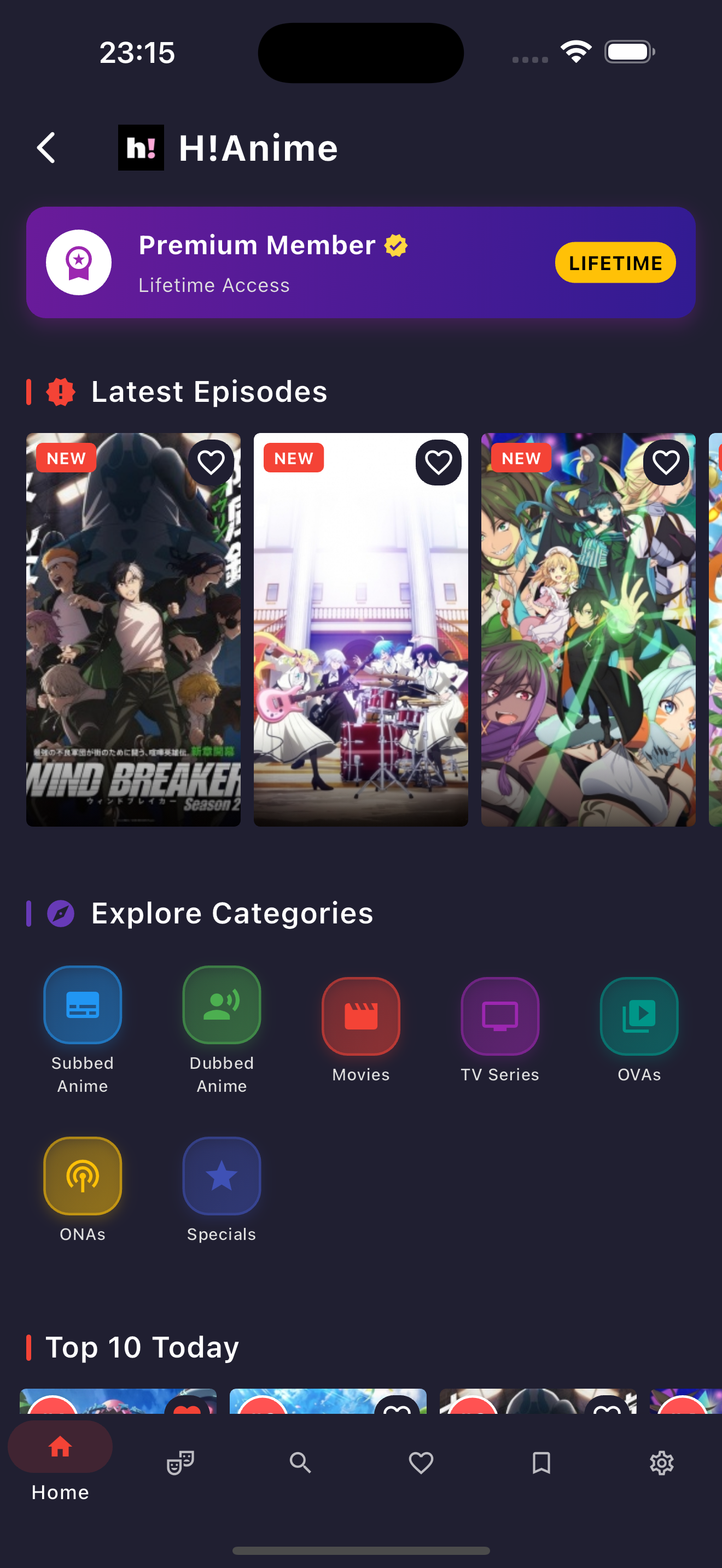The width and height of the screenshot is (722, 1568).
Task: Open search from the bottom bar
Action: point(300,1462)
